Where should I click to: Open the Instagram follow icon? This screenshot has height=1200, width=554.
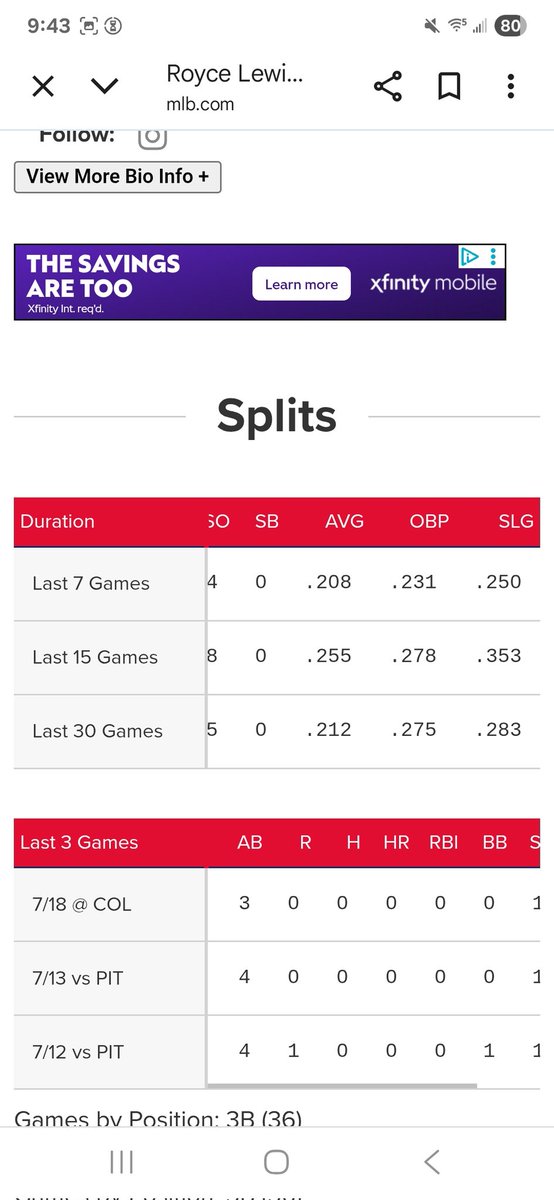pos(152,136)
